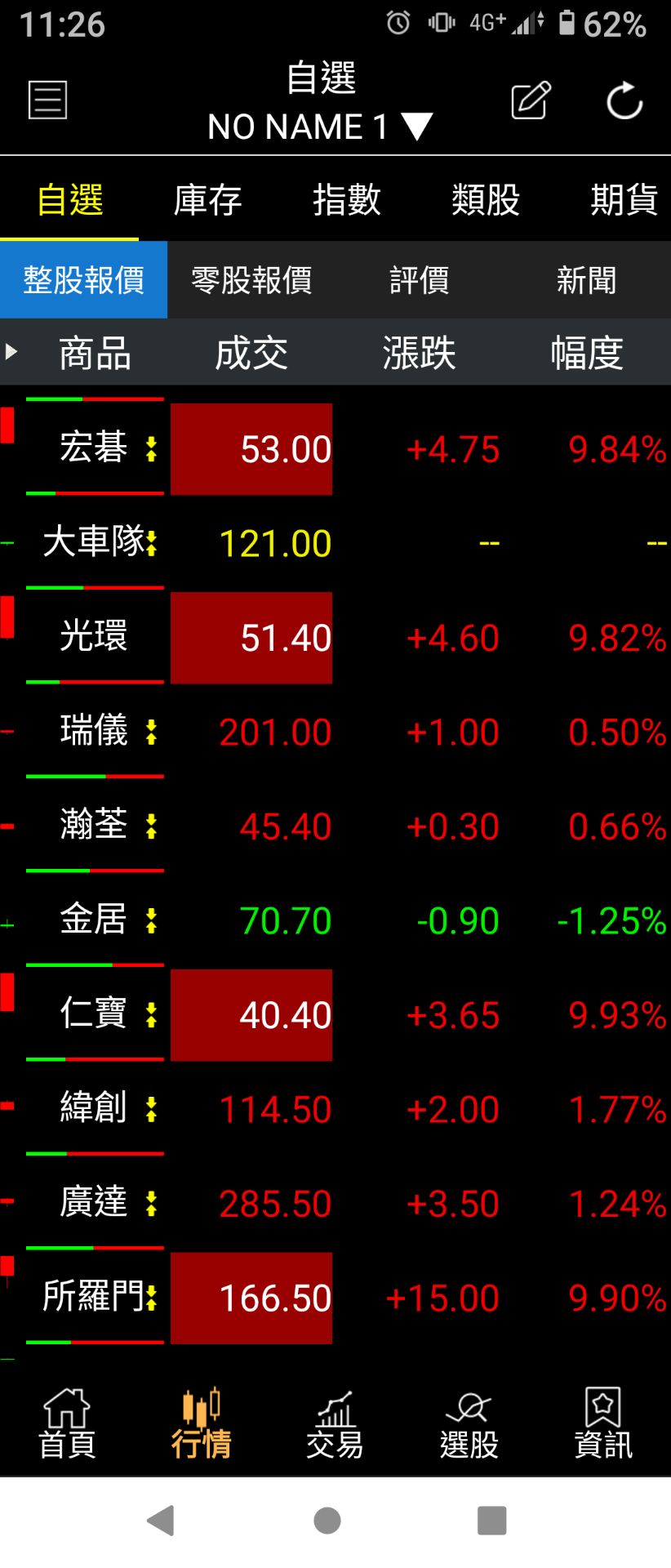Open the 所羅門 stock row
671x1568 pixels.
click(335, 1298)
